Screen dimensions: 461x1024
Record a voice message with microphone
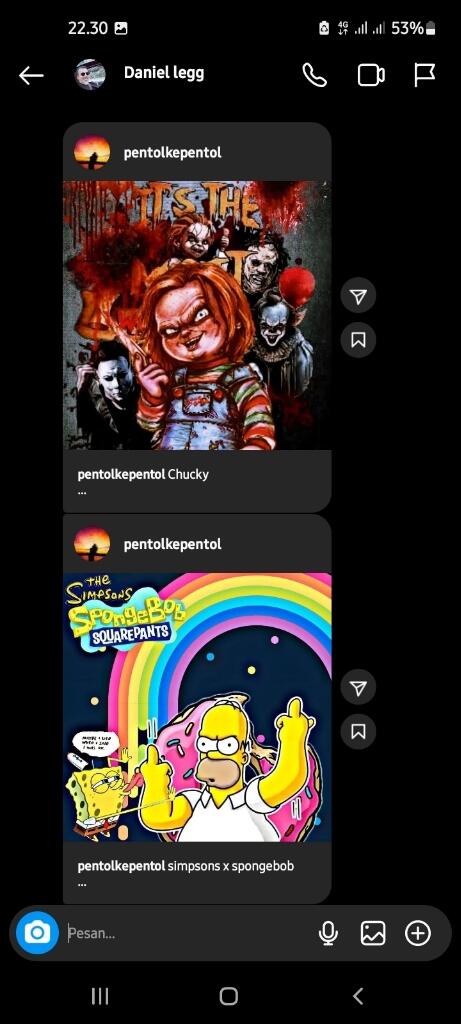pos(328,933)
